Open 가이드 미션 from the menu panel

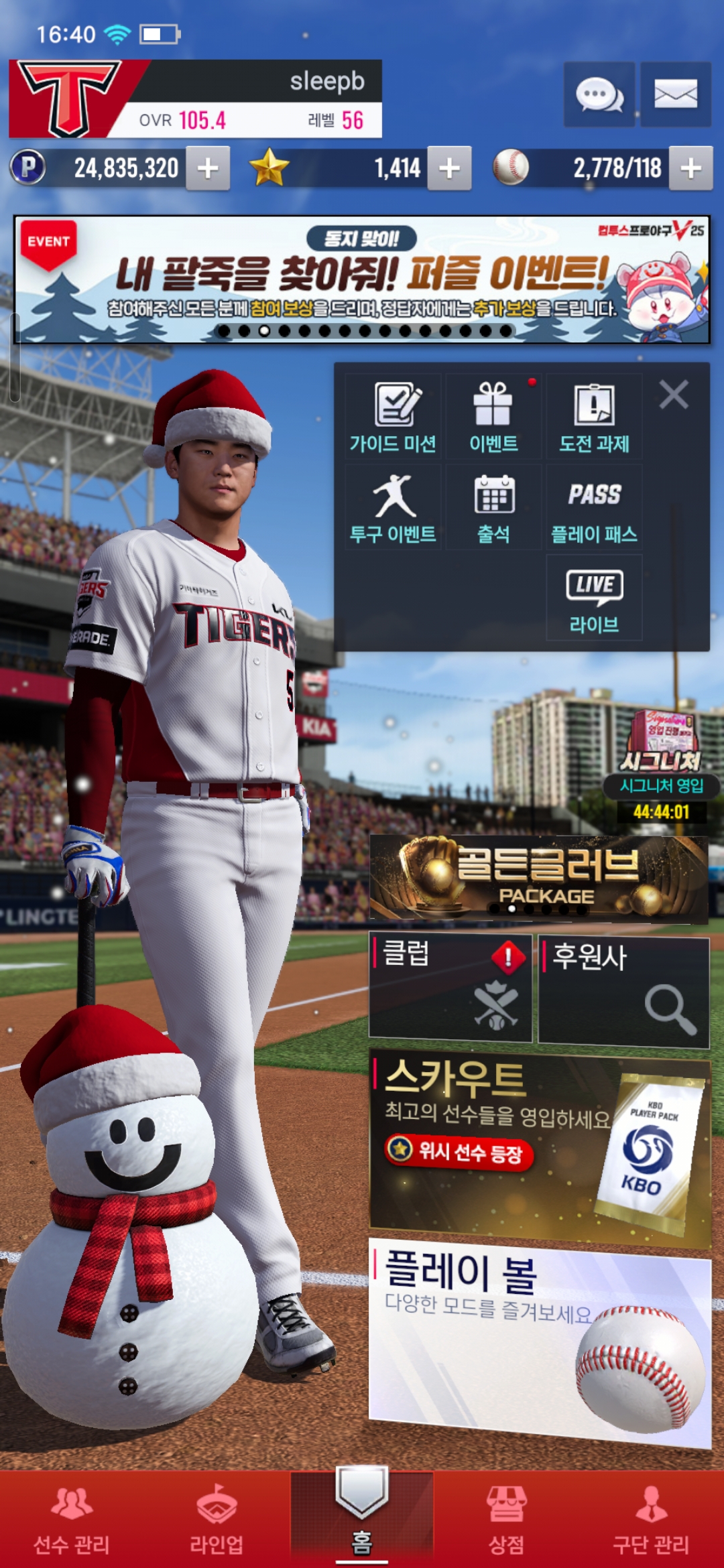[393, 417]
